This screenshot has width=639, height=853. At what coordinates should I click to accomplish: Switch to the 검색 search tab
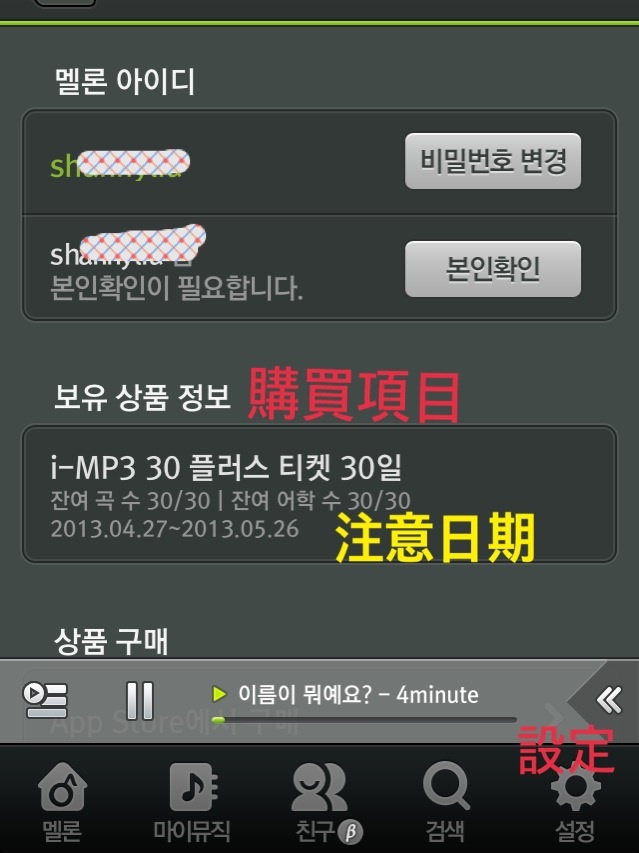coord(445,802)
